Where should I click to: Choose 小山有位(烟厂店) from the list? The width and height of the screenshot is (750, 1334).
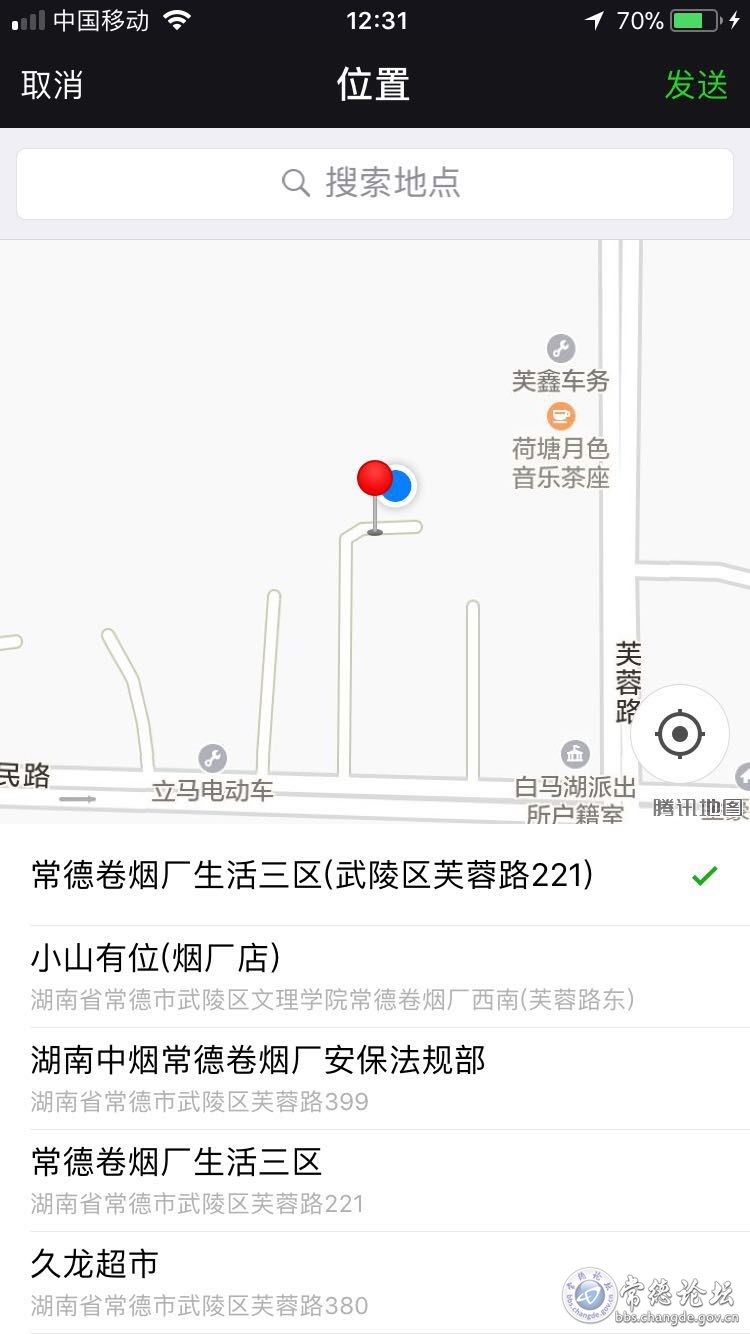click(x=375, y=976)
